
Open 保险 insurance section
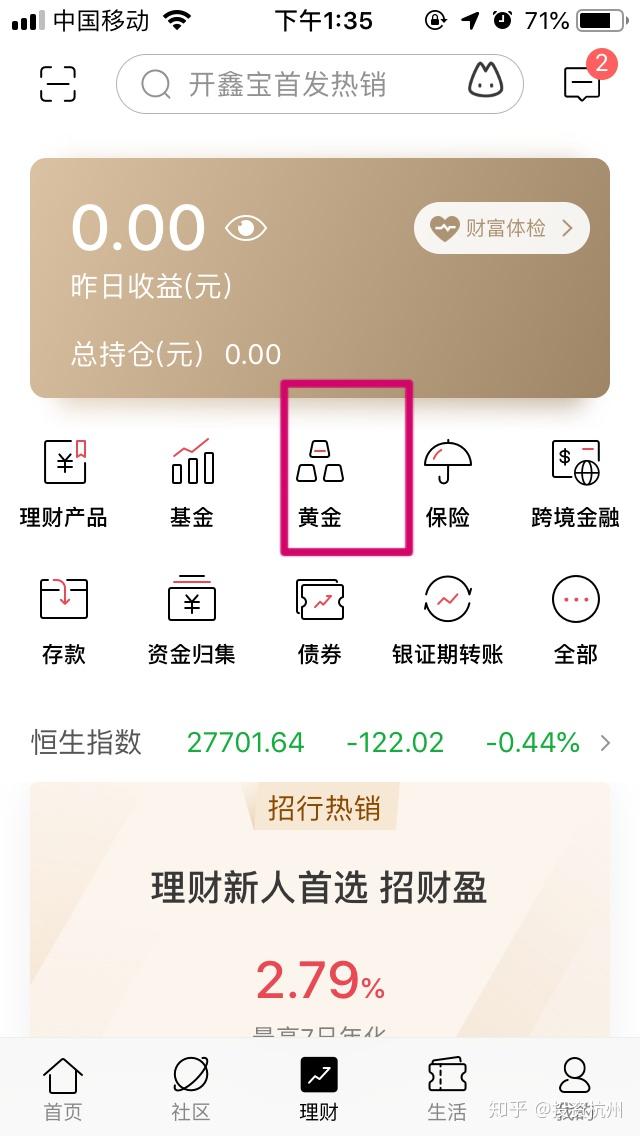(x=448, y=481)
